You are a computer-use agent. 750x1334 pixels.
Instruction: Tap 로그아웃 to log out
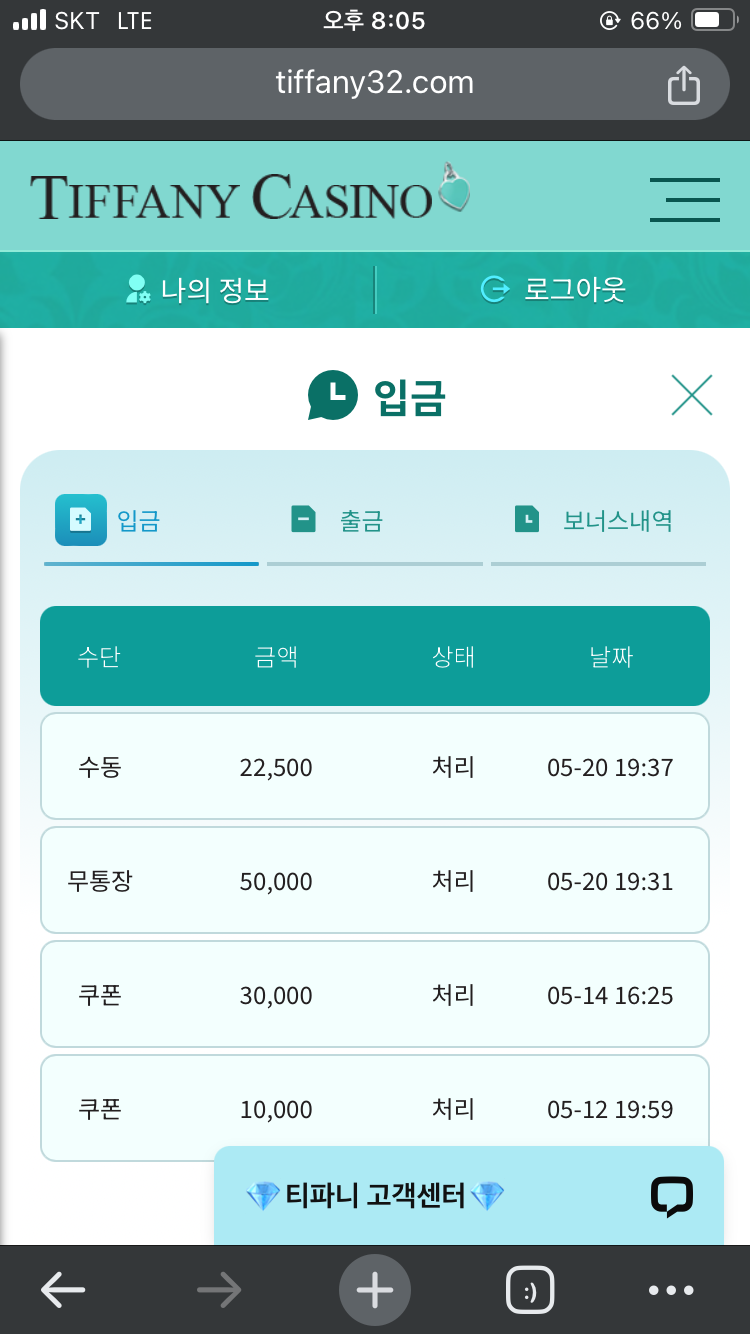pos(553,290)
